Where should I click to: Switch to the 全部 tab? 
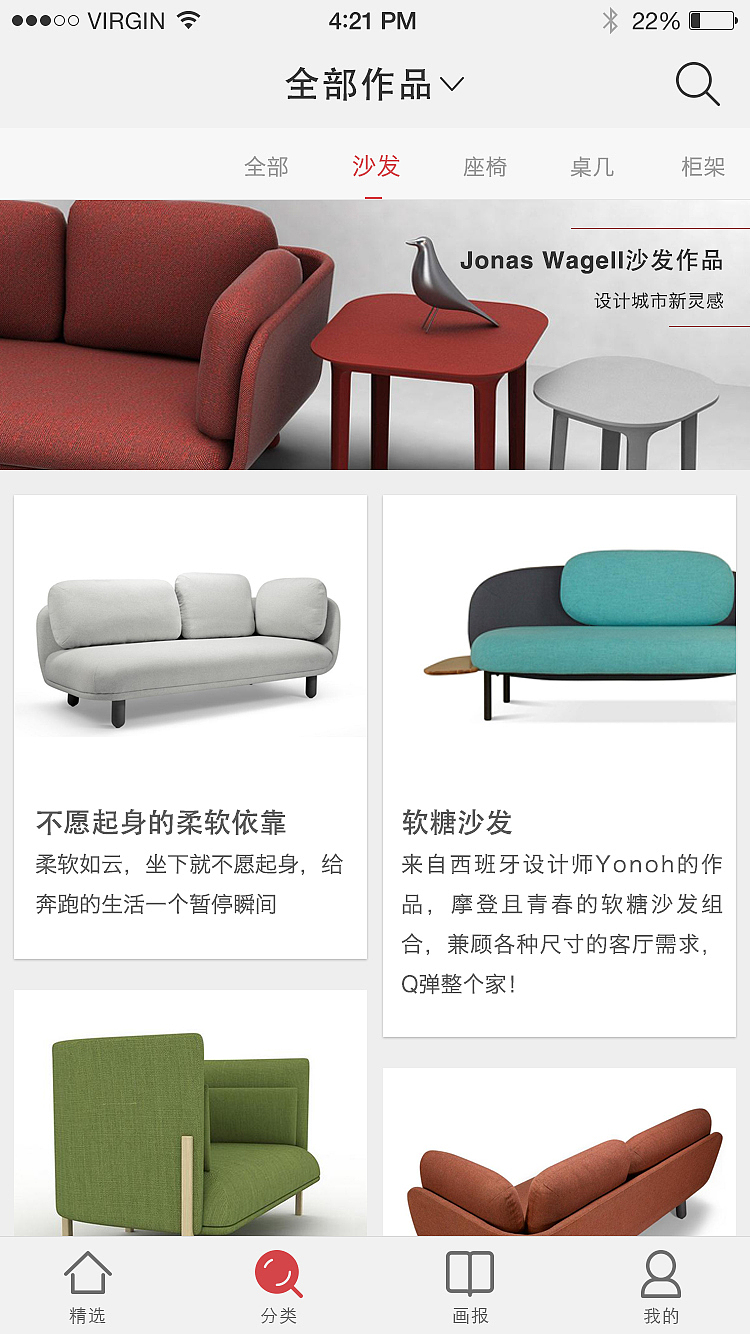point(267,167)
